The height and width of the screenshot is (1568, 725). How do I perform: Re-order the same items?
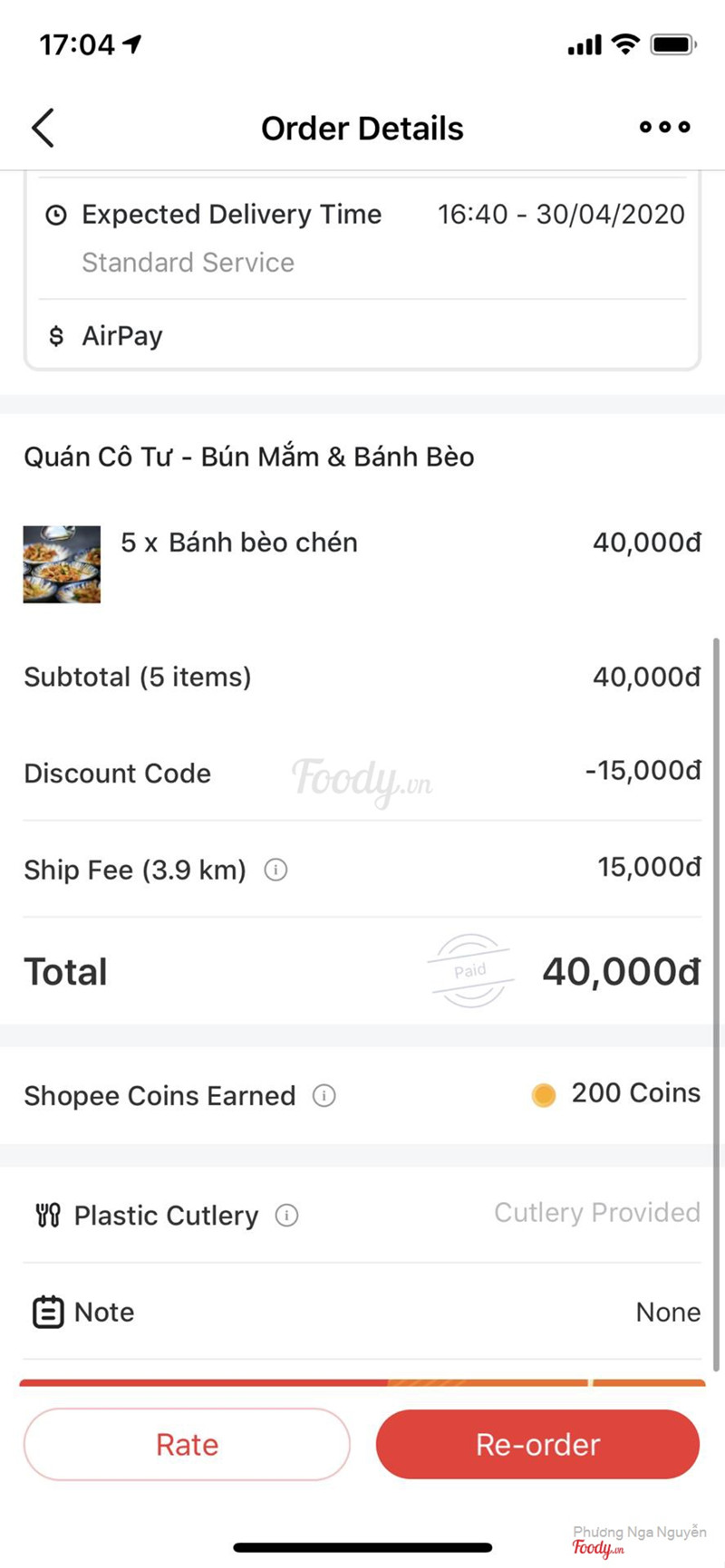tap(537, 1444)
